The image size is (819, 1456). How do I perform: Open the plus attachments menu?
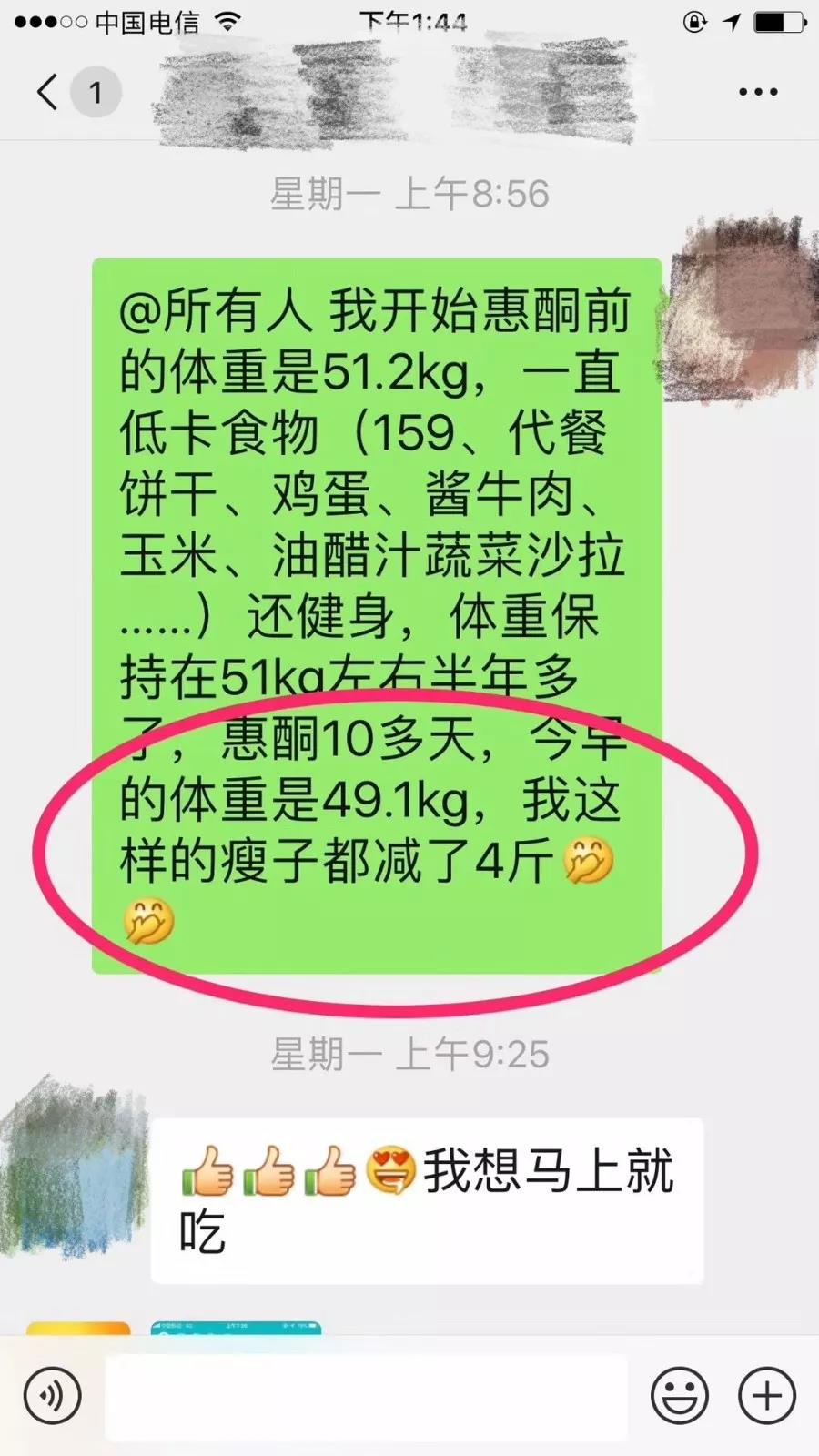click(766, 1395)
